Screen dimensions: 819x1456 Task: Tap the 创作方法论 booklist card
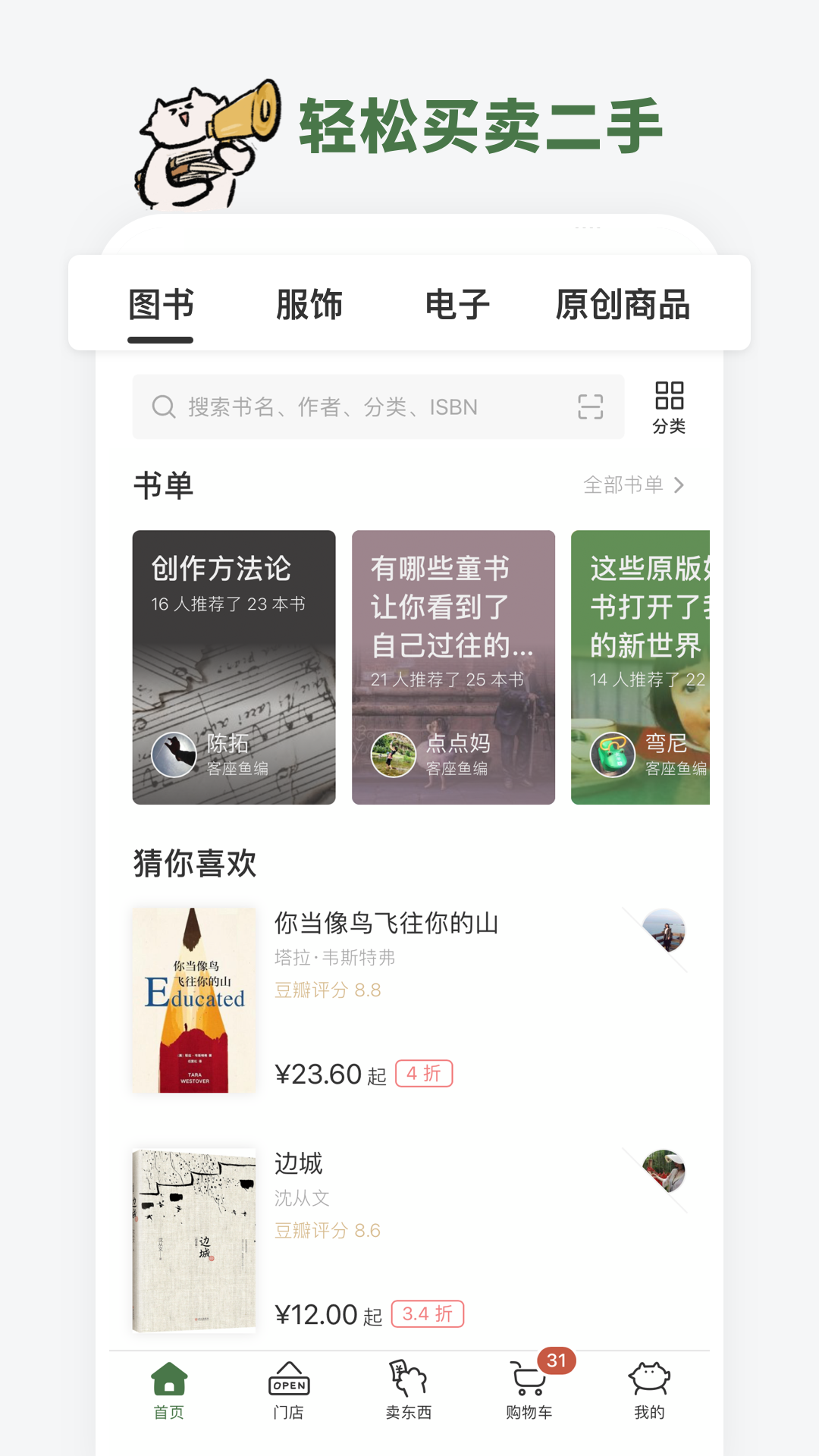tap(233, 667)
